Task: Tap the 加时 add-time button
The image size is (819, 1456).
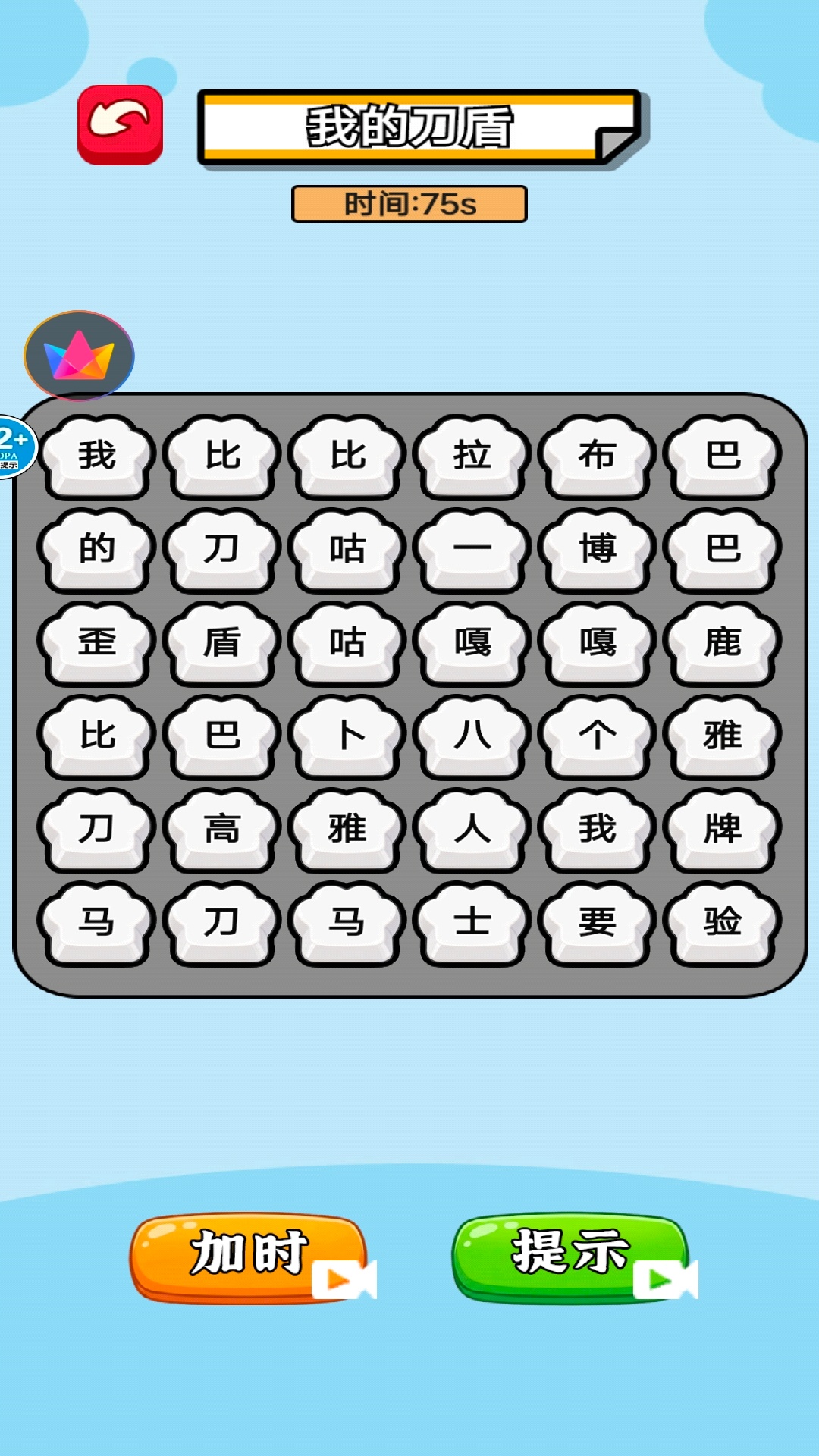Action: (x=248, y=1257)
